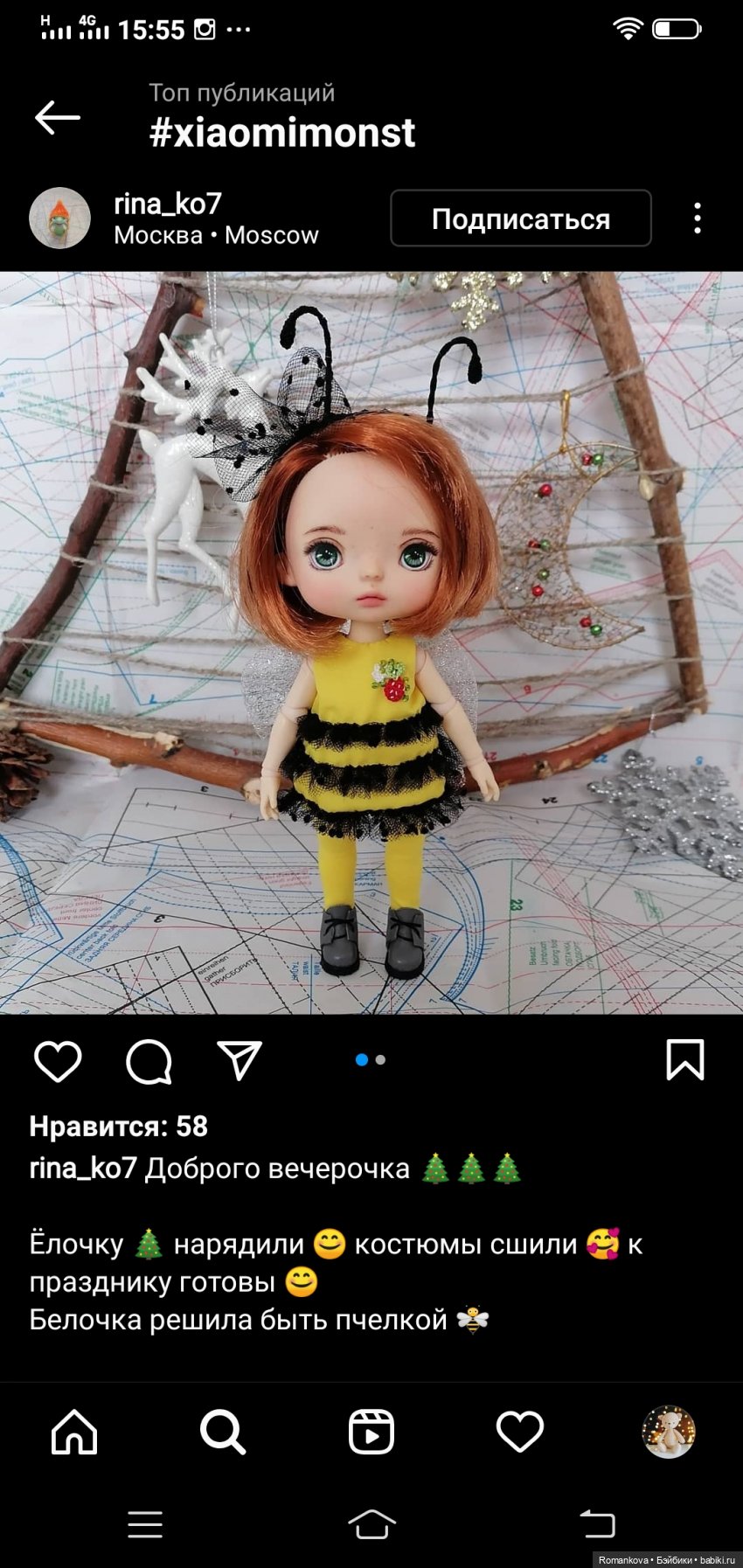This screenshot has height=1568, width=743.
Task: Open the doll photo in the post
Action: (x=371, y=642)
